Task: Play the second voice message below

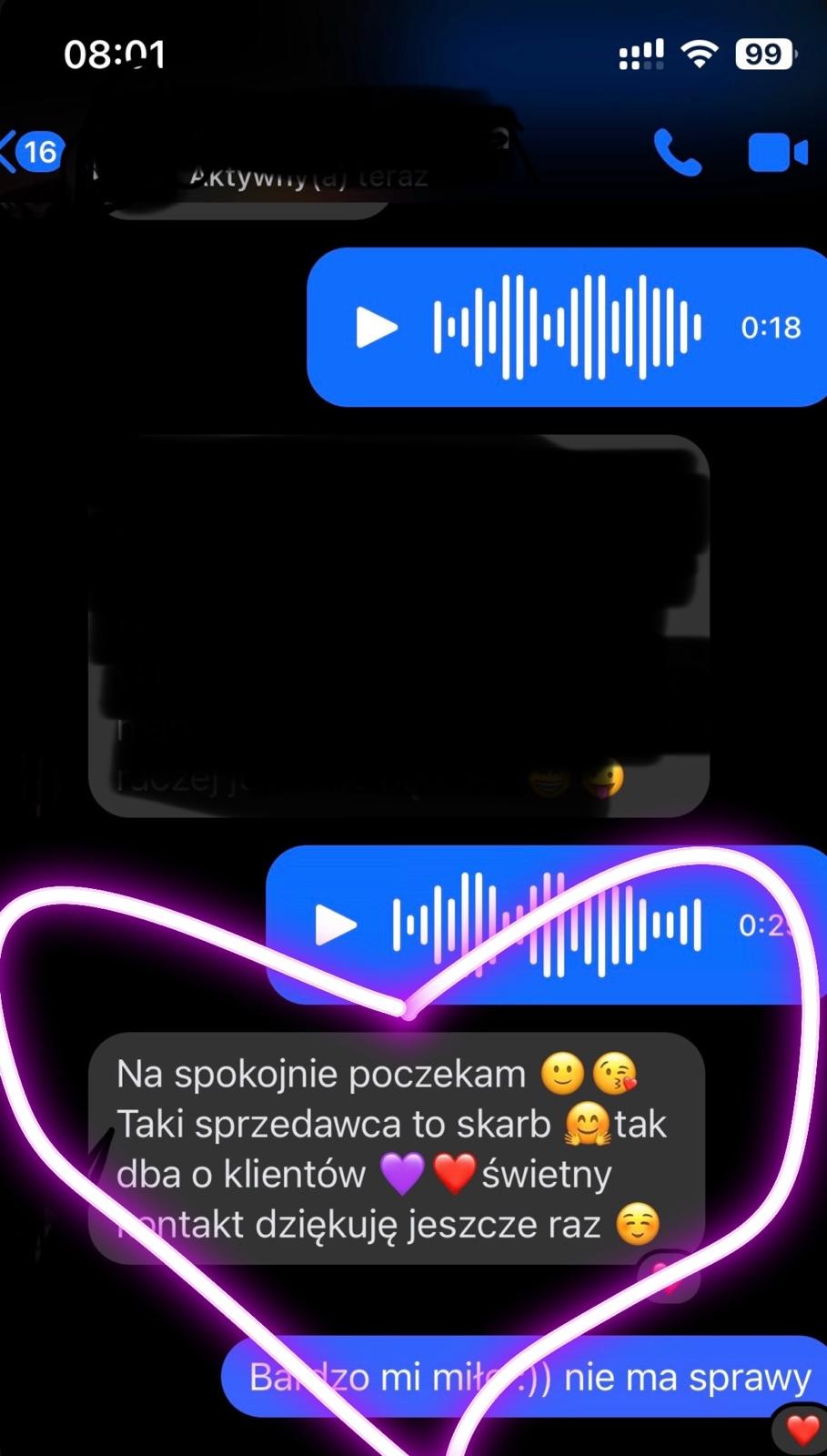Action: tap(336, 925)
